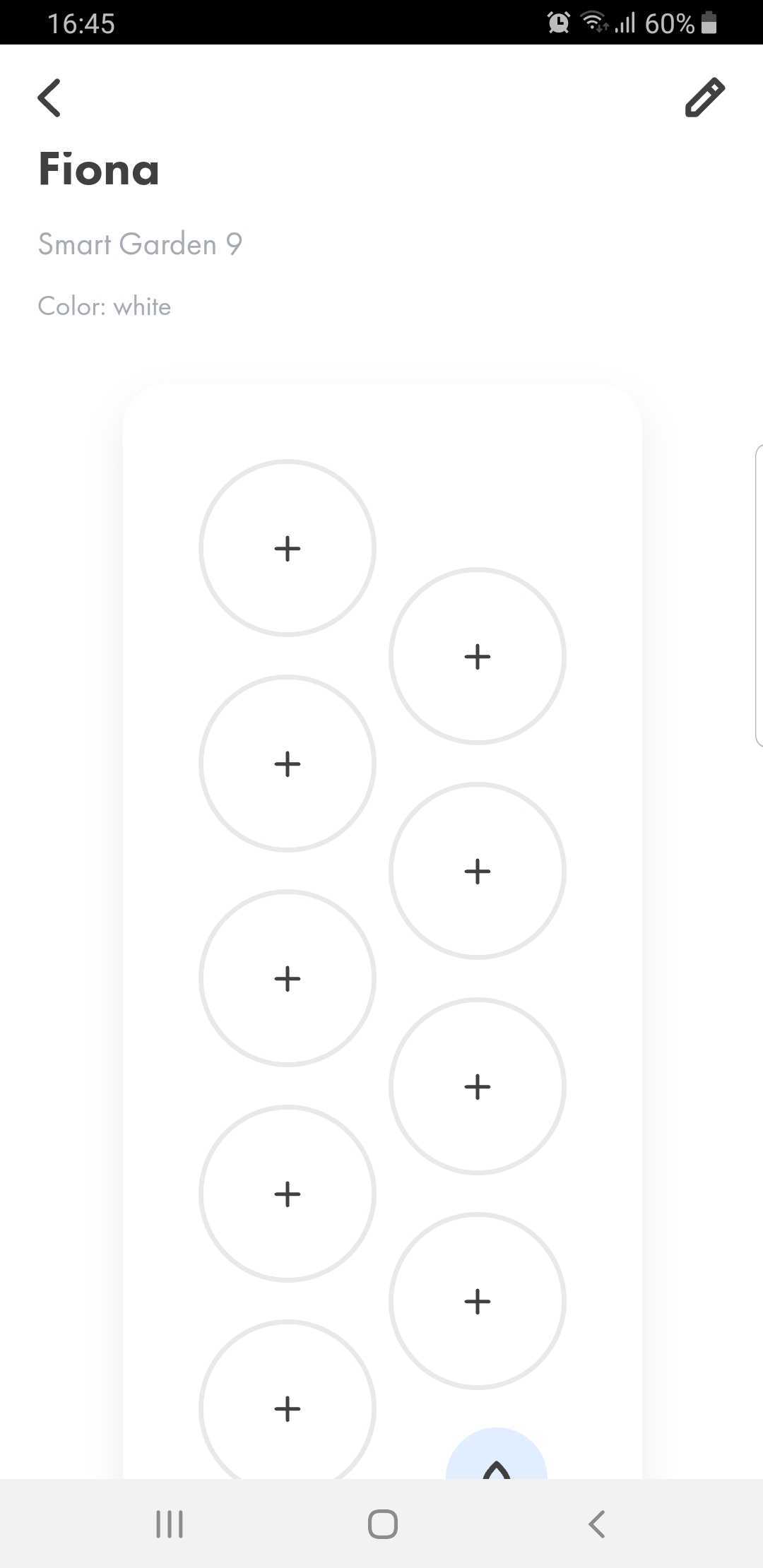
Task: Go back from the Fiona garden screen
Action: click(x=49, y=97)
